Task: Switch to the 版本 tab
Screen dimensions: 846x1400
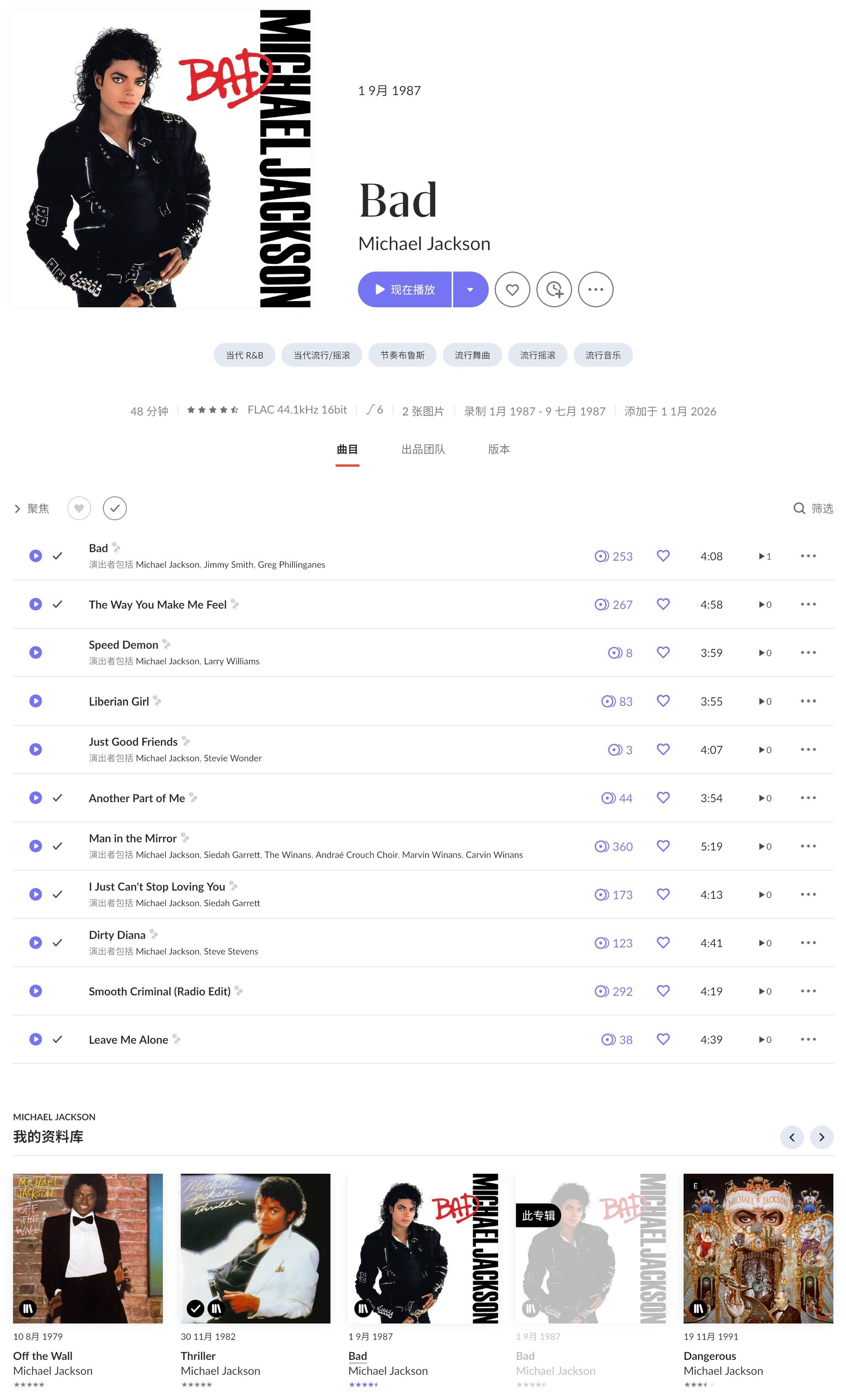Action: point(499,449)
